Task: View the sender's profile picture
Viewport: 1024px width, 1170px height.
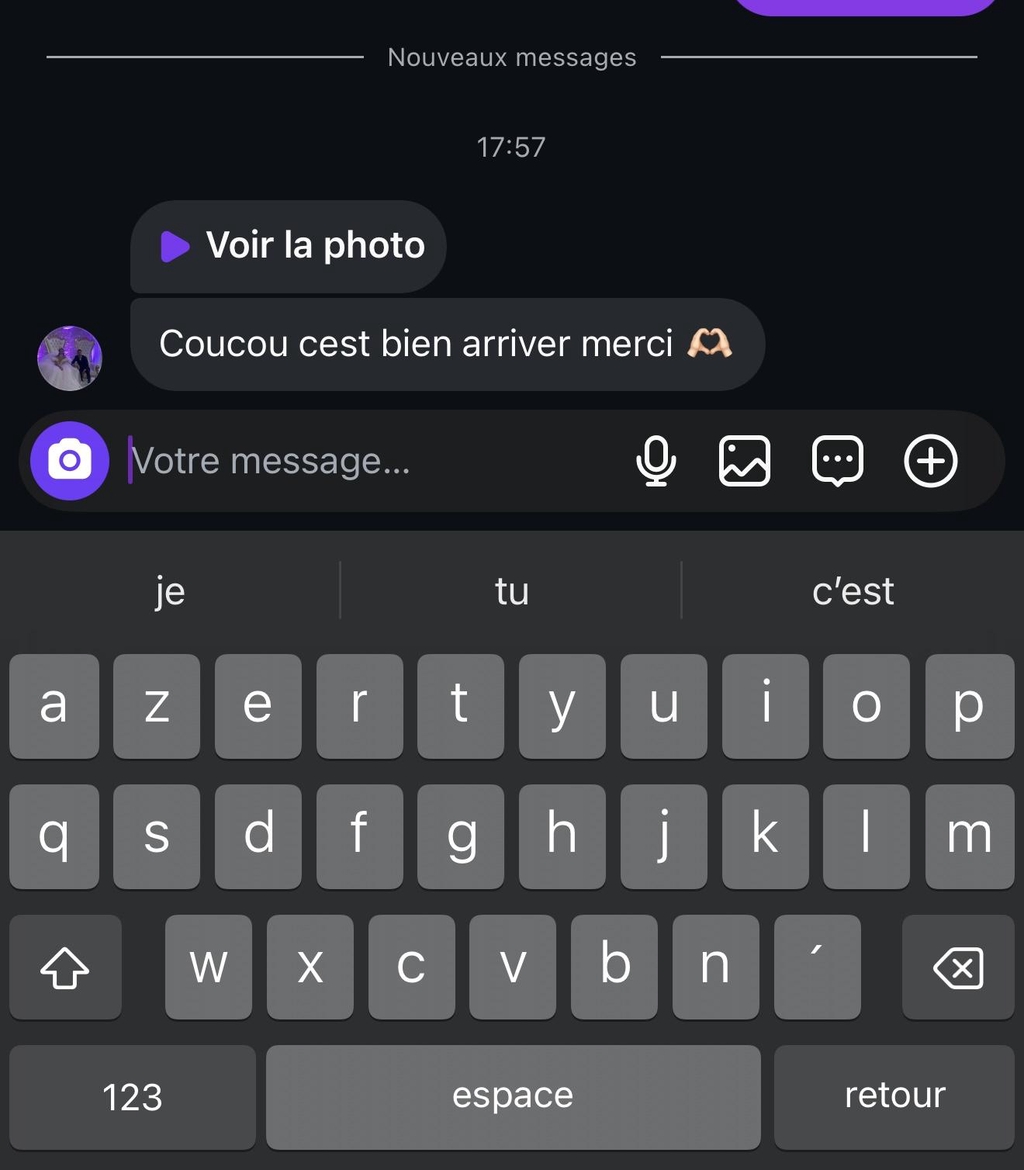Action: coord(70,358)
